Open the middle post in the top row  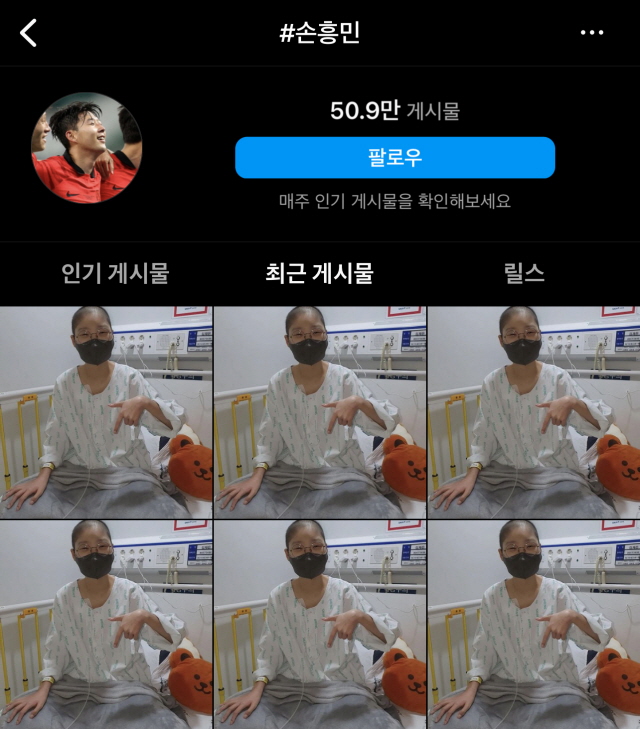tap(320, 411)
